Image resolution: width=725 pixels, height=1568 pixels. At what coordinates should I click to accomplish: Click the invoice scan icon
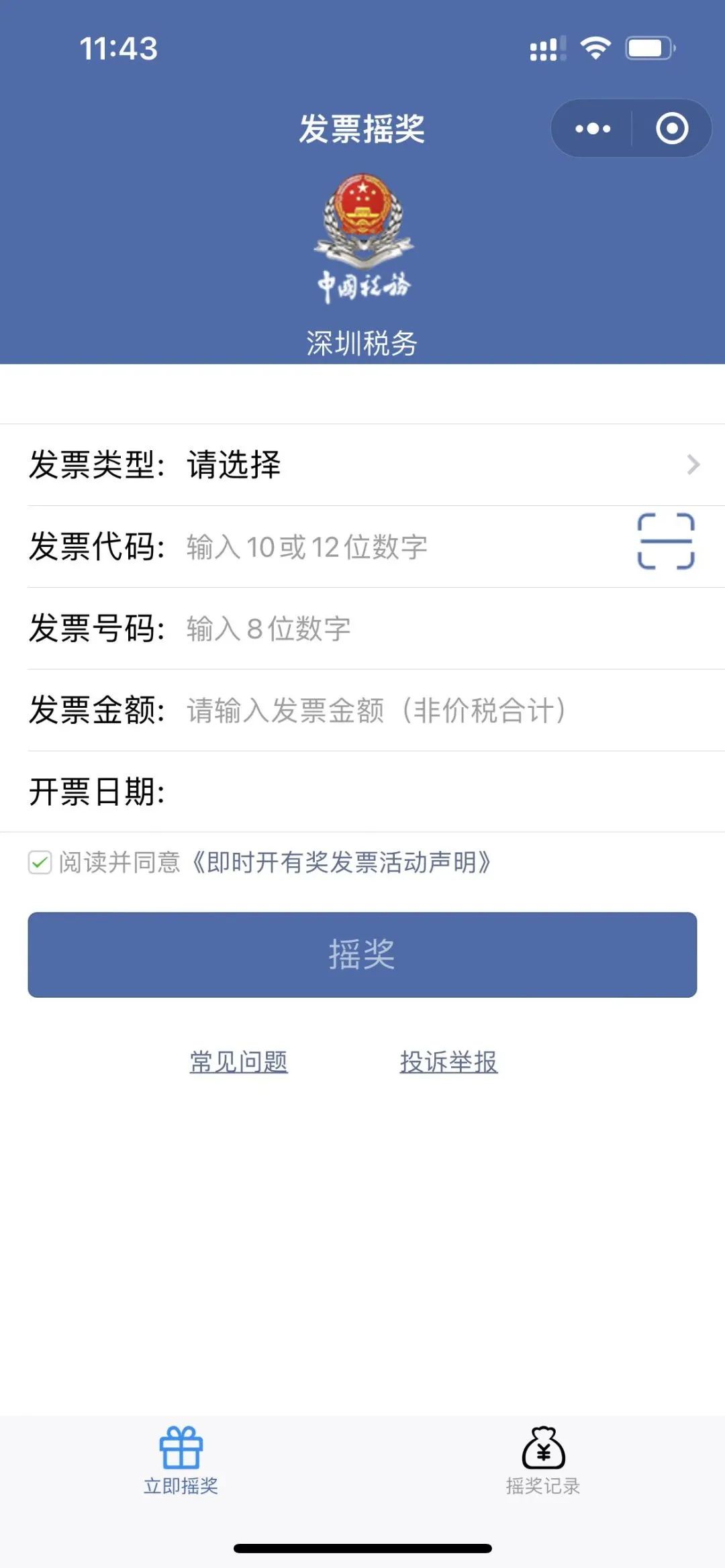pos(667,543)
